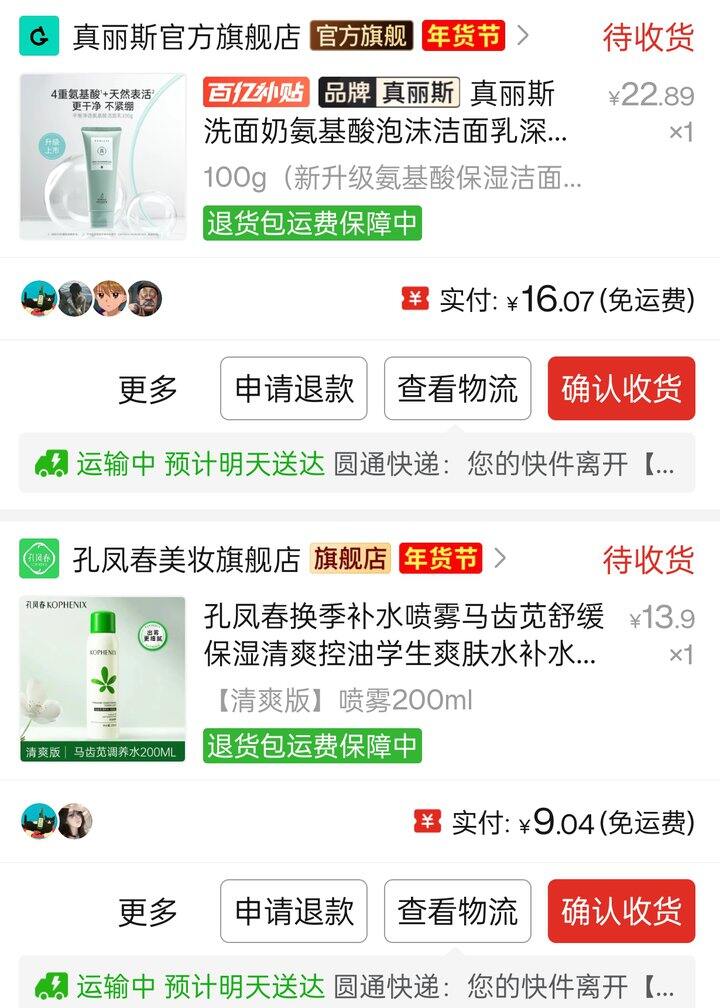The width and height of the screenshot is (720, 1008).
Task: Open the 真丽斯官方旗舰店 store page
Action: tap(187, 37)
